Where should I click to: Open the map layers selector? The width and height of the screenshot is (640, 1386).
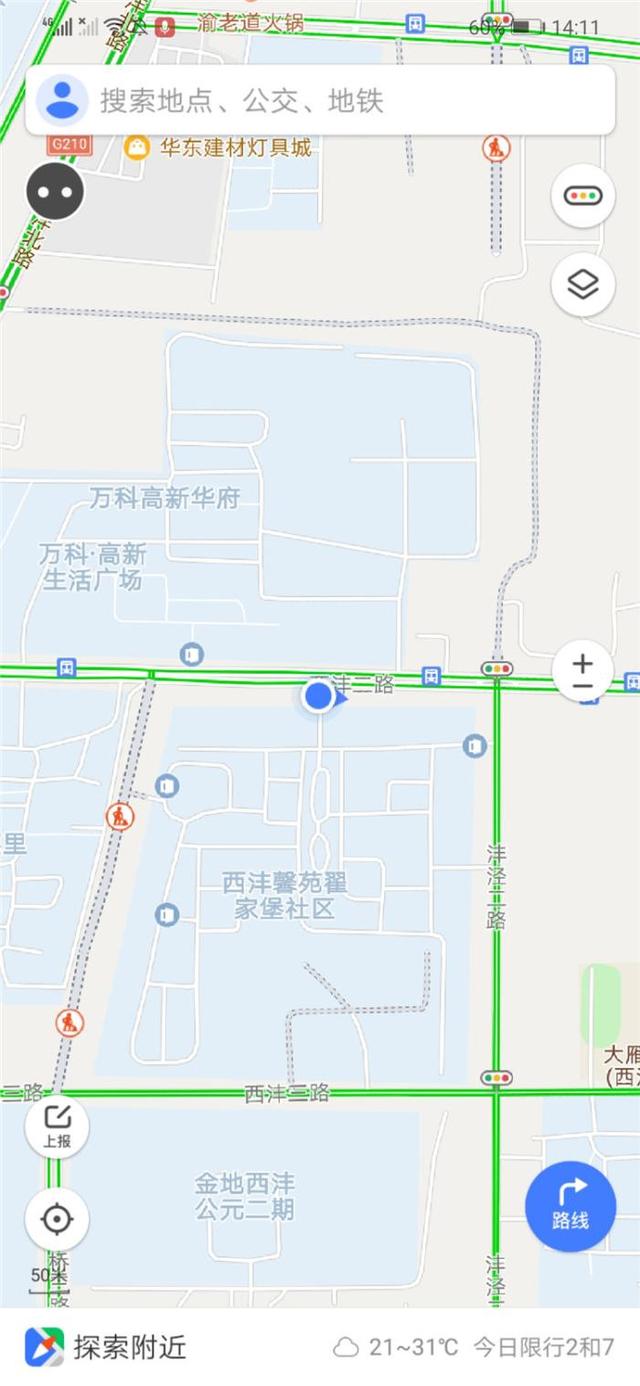(x=583, y=286)
